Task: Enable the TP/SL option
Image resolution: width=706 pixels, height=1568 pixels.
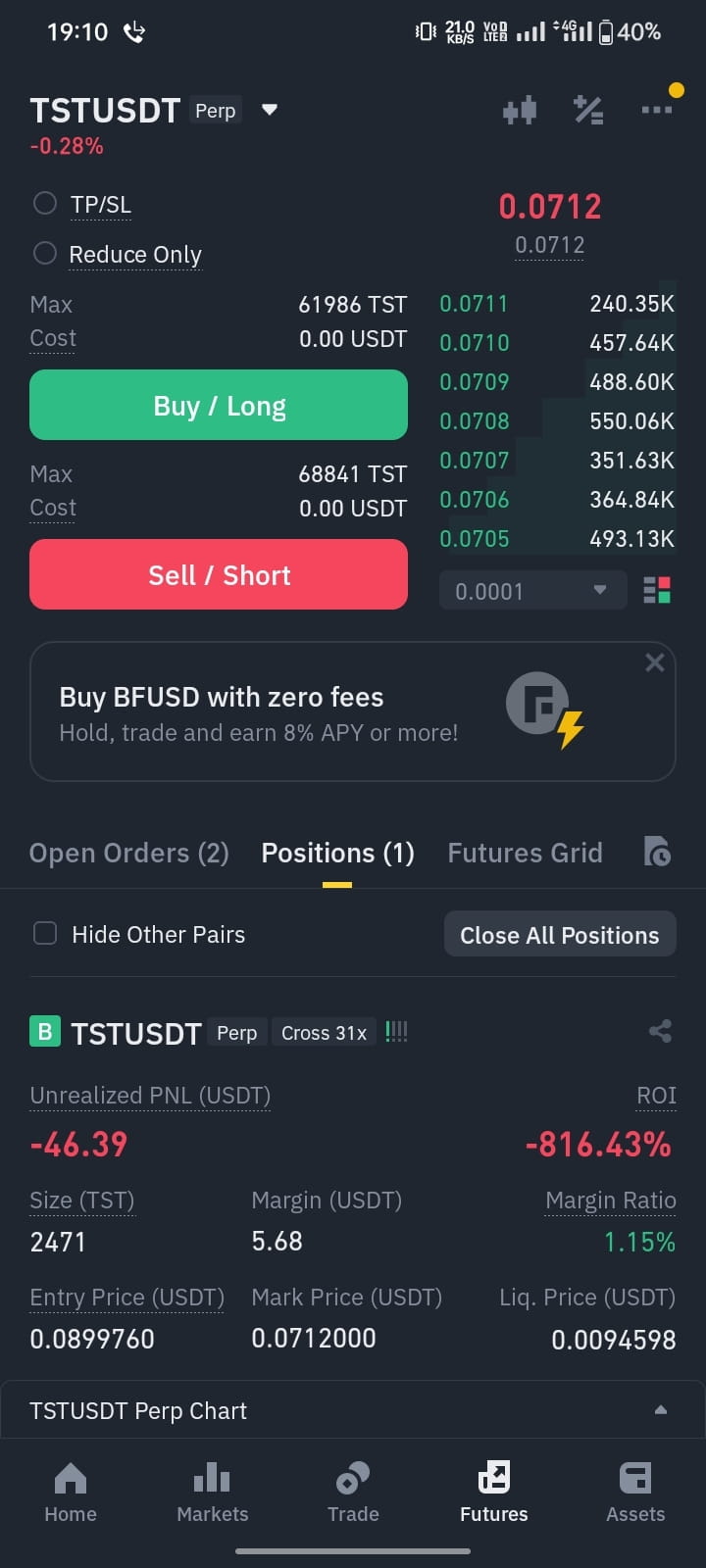Action: pos(45,204)
